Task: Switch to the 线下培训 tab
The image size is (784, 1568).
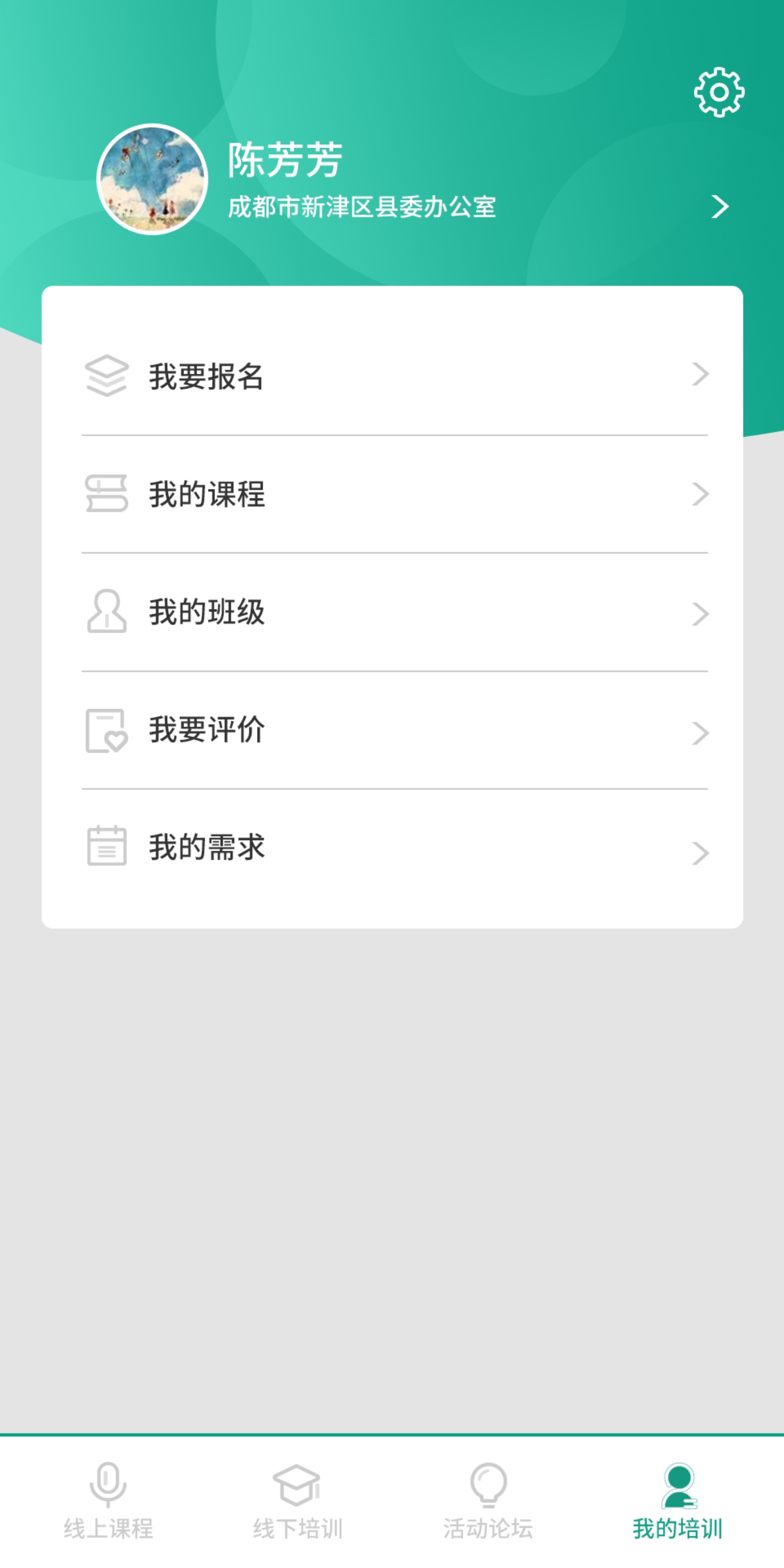Action: 298,1502
